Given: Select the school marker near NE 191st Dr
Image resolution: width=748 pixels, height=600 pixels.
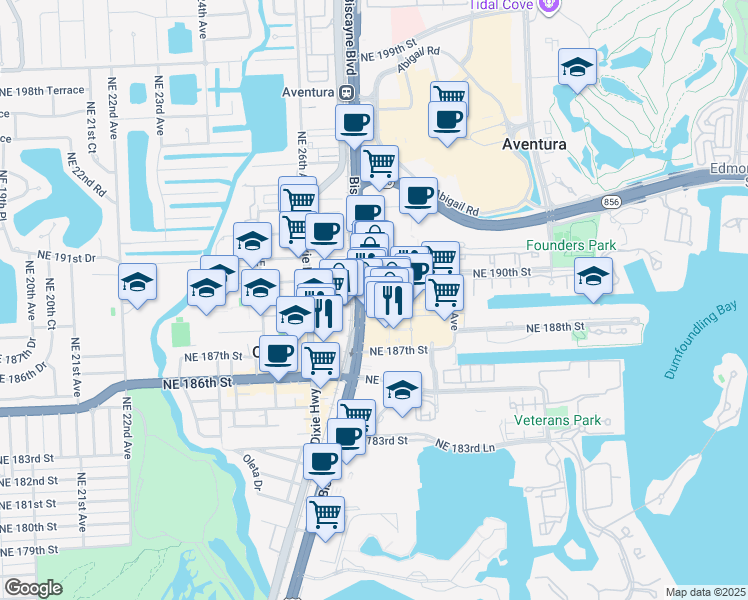Looking at the screenshot, I should (x=137, y=285).
